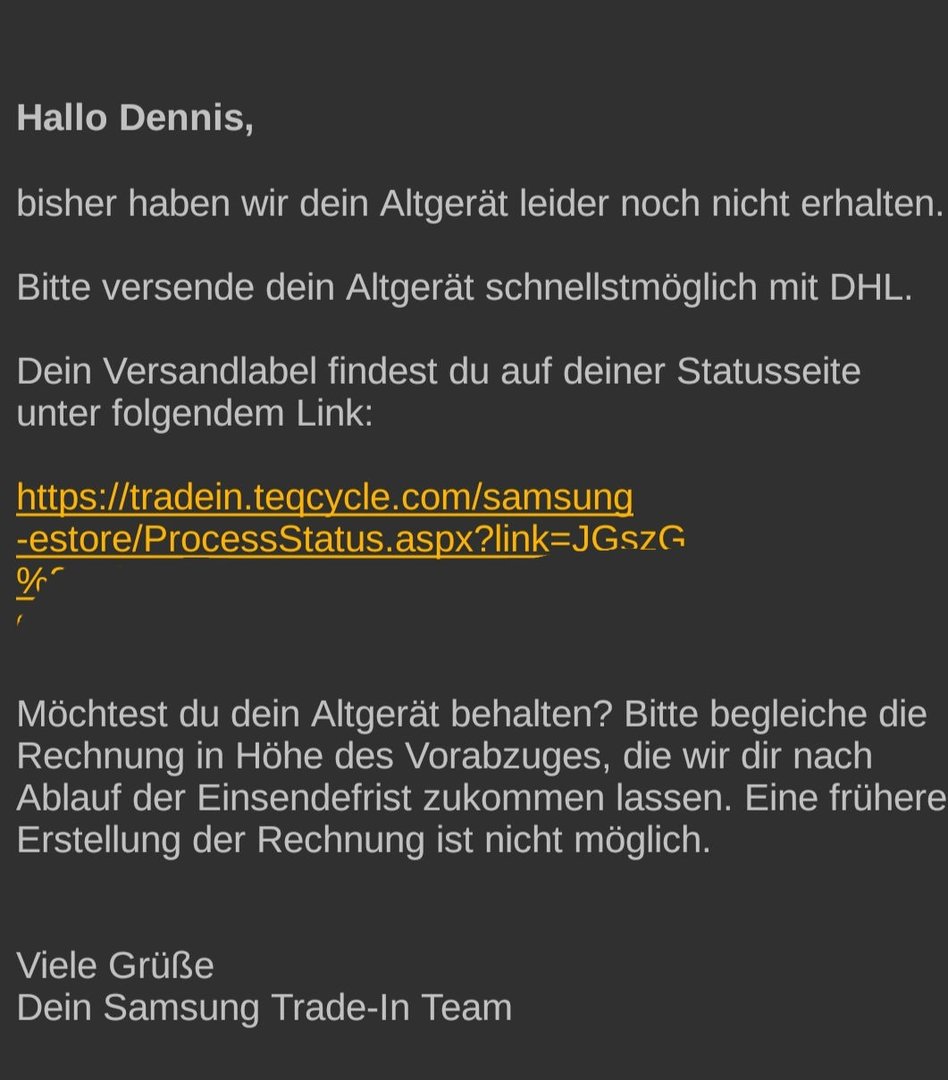Open the tradein.teqcycle.com status page link
This screenshot has width=948, height=1080.
click(x=324, y=497)
